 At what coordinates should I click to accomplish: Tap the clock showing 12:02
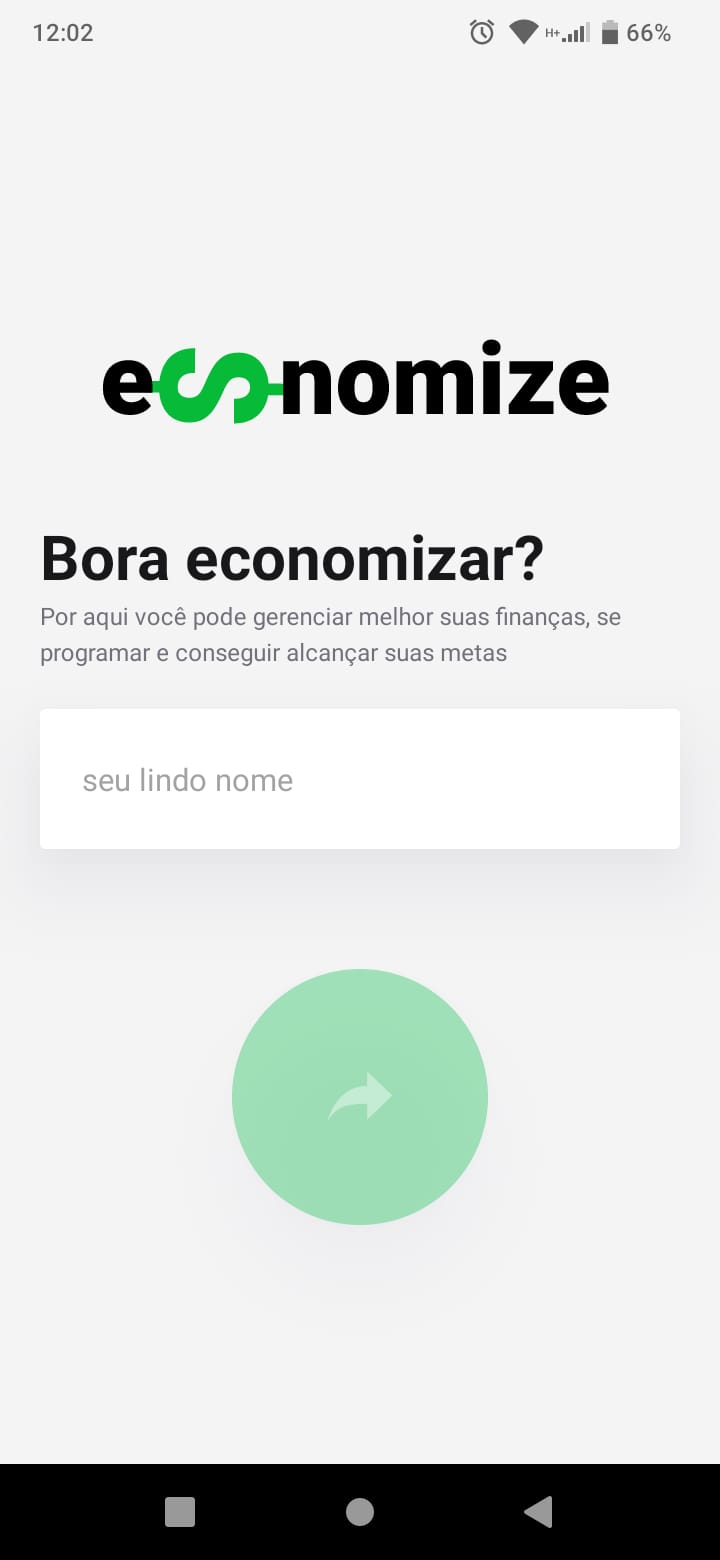63,32
